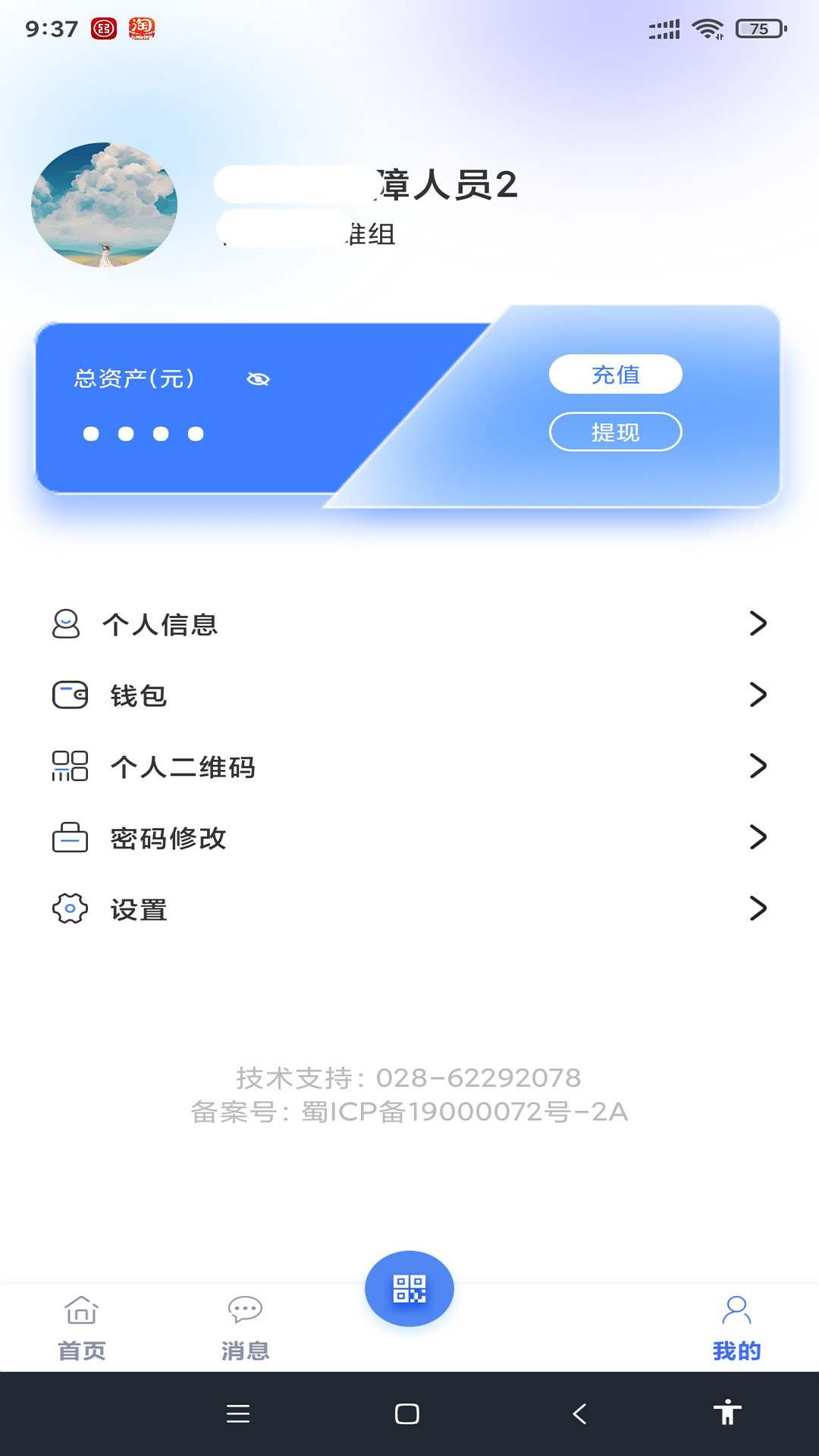Open 个人信息 personal info
819x1456 pixels.
(x=409, y=624)
